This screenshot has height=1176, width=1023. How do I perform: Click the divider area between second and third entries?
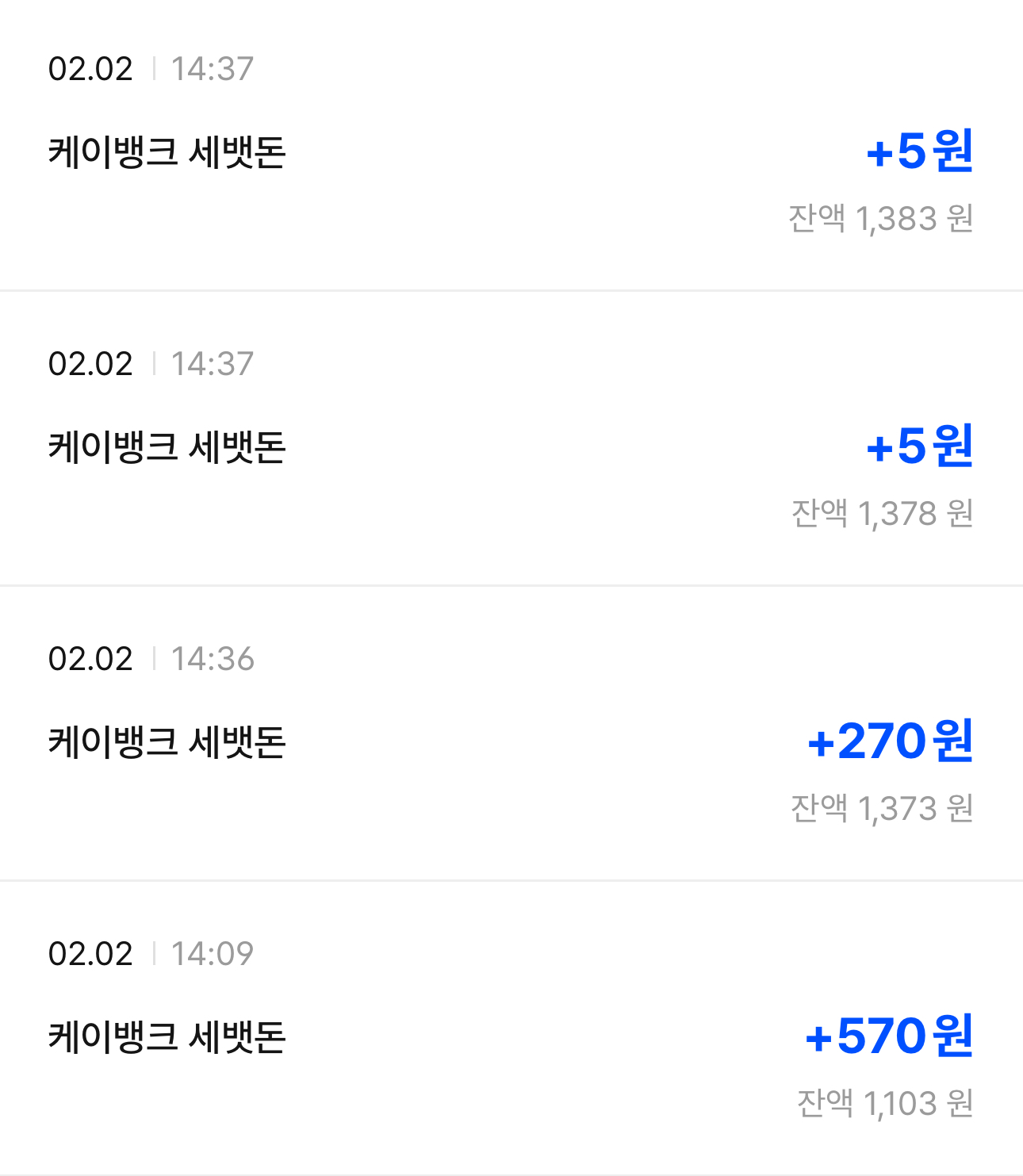pyautogui.click(x=511, y=587)
